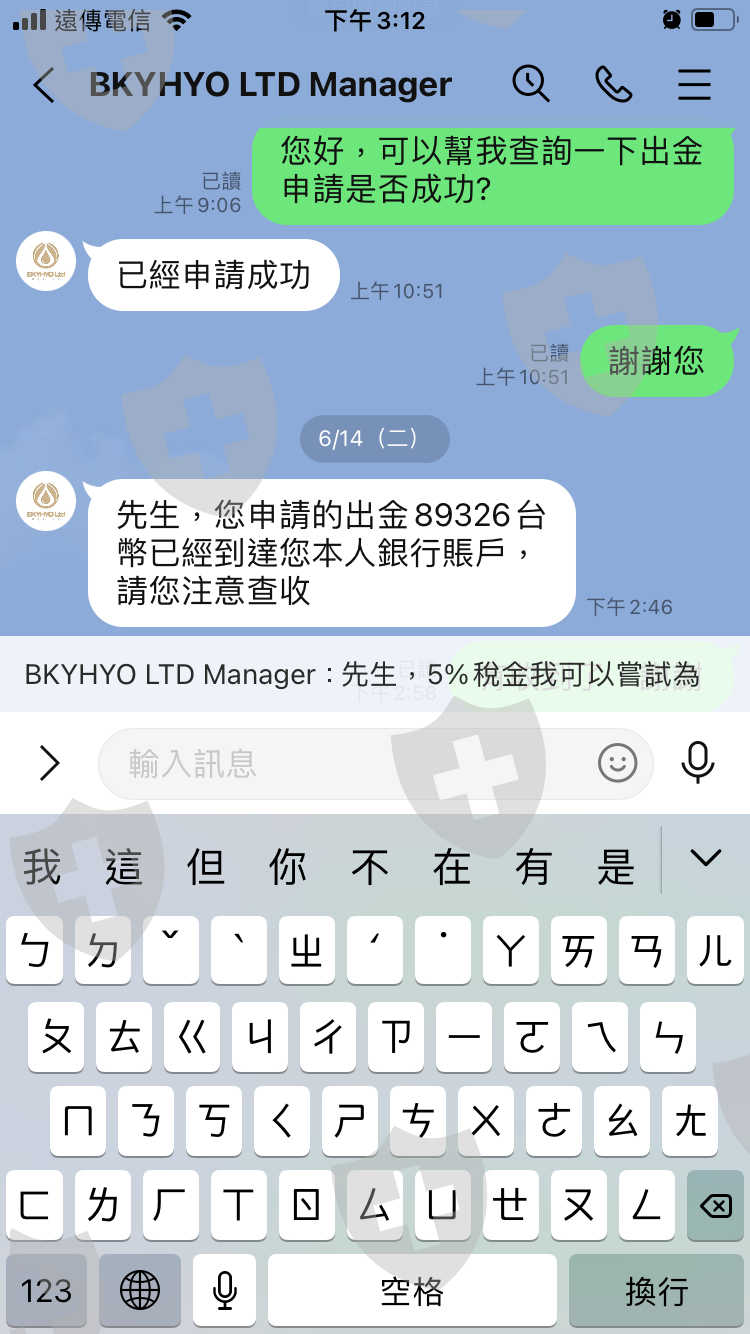Search within this conversation
This screenshot has height=1334, width=750.
click(x=531, y=84)
